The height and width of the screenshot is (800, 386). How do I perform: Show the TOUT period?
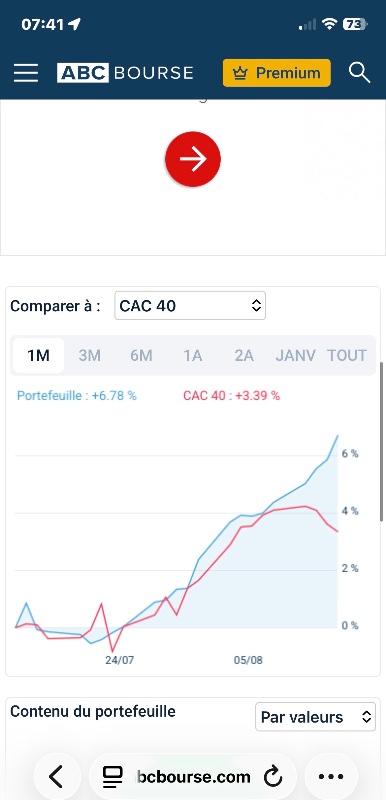(x=347, y=355)
